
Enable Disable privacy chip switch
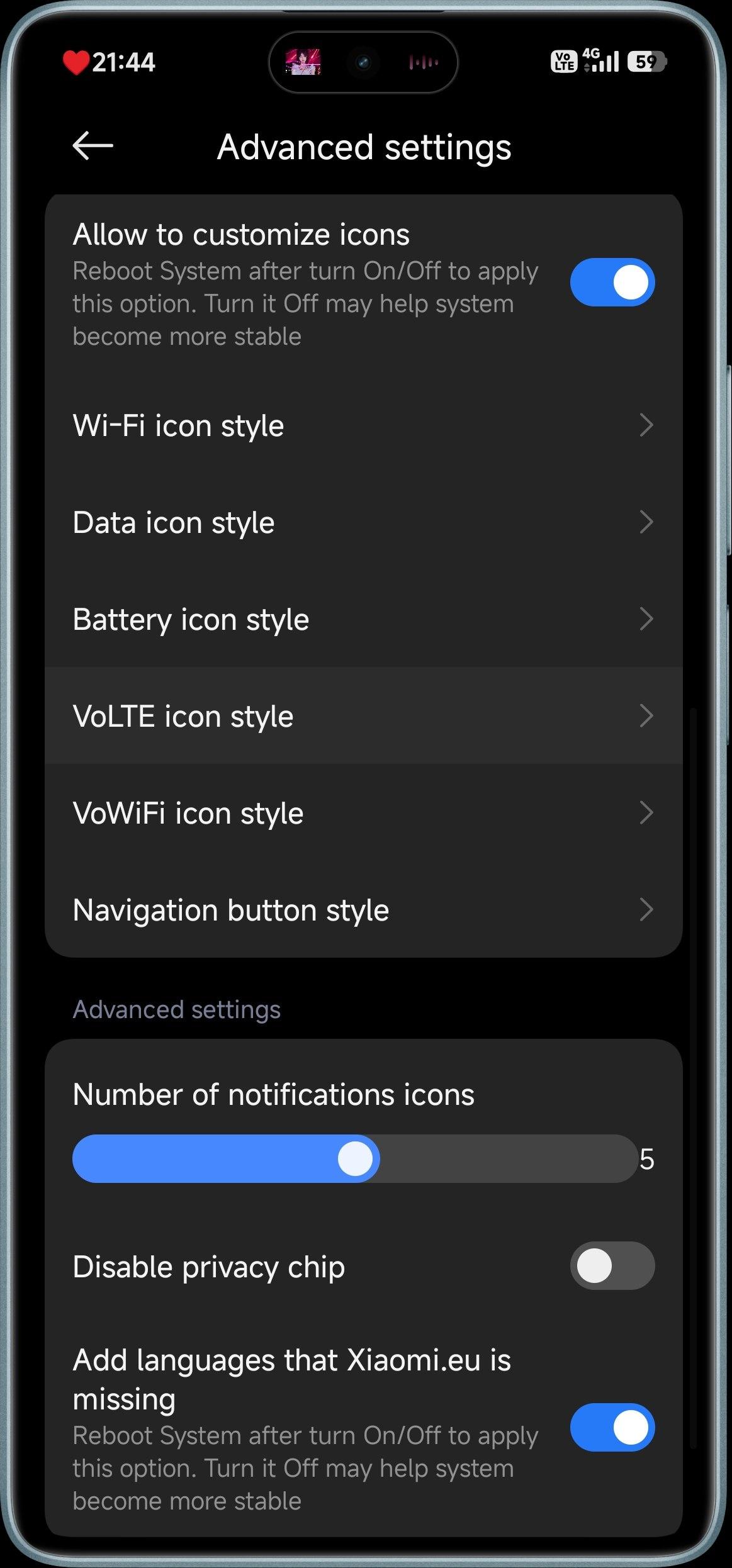pyautogui.click(x=612, y=1265)
